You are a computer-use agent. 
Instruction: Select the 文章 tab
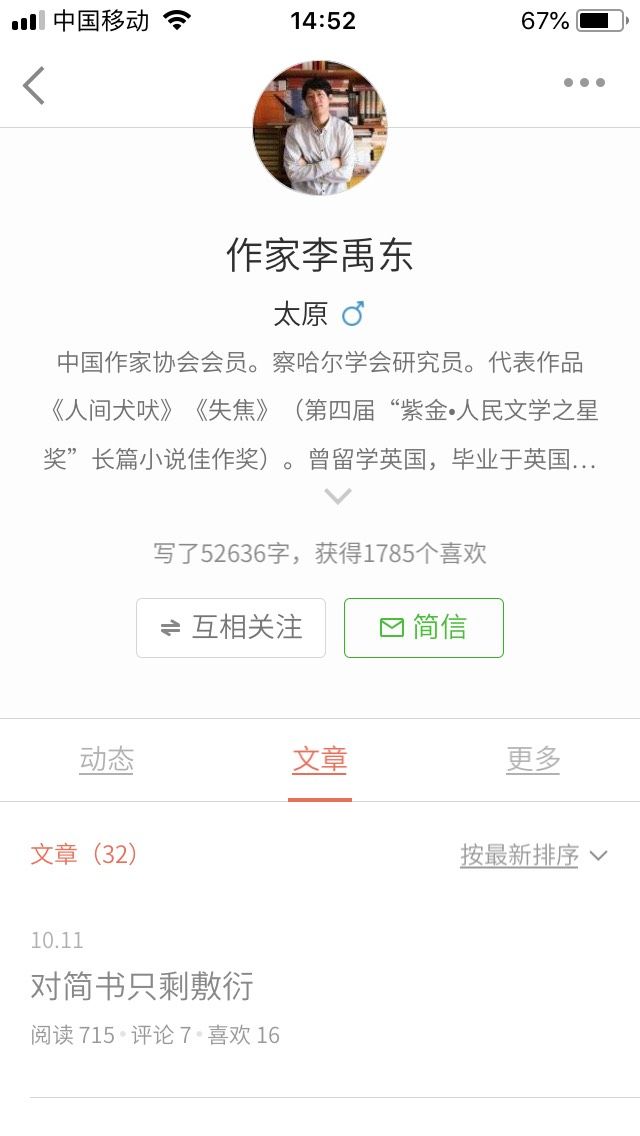320,759
